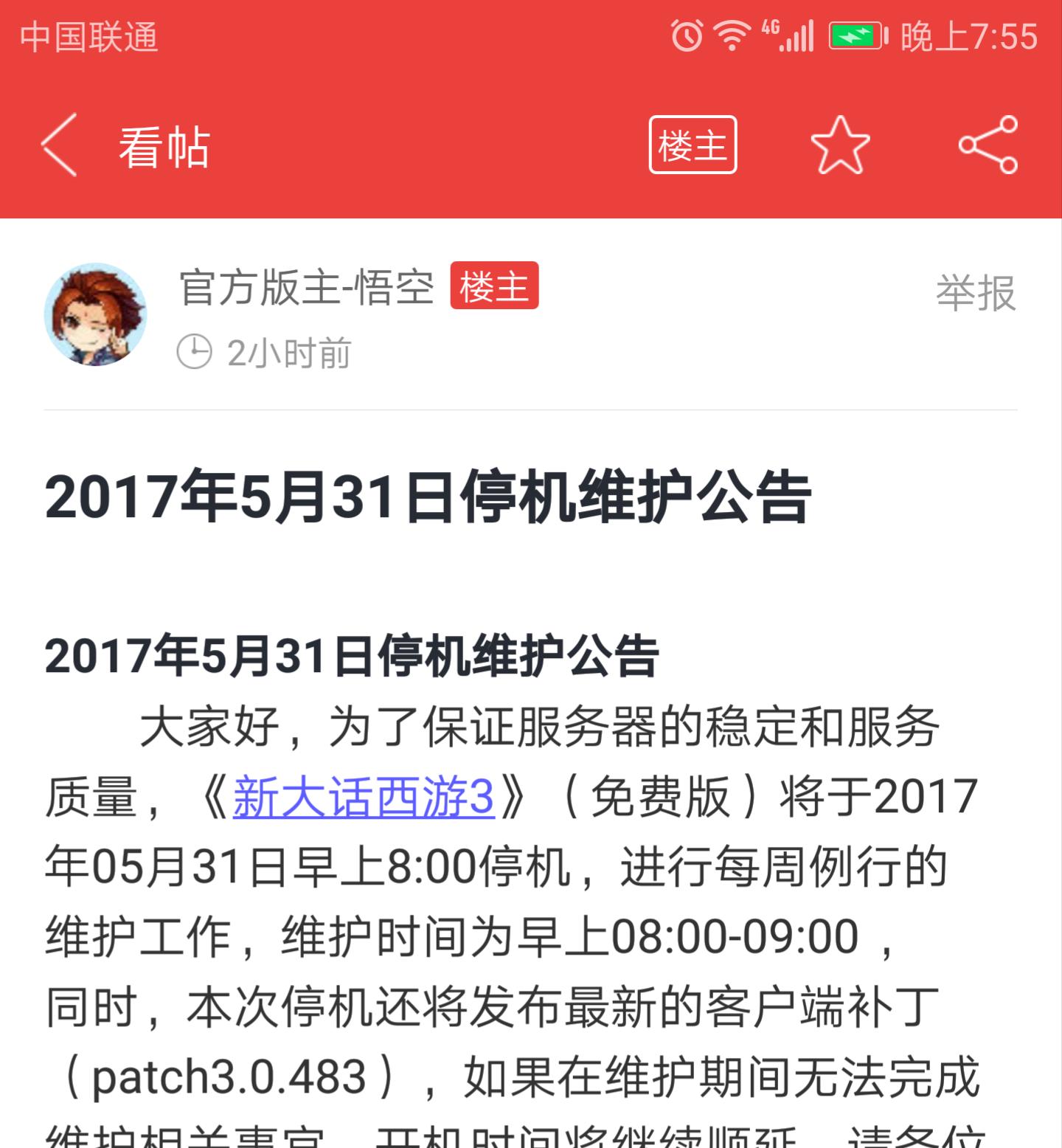Open the 新大话西游3 link

[x=364, y=798]
